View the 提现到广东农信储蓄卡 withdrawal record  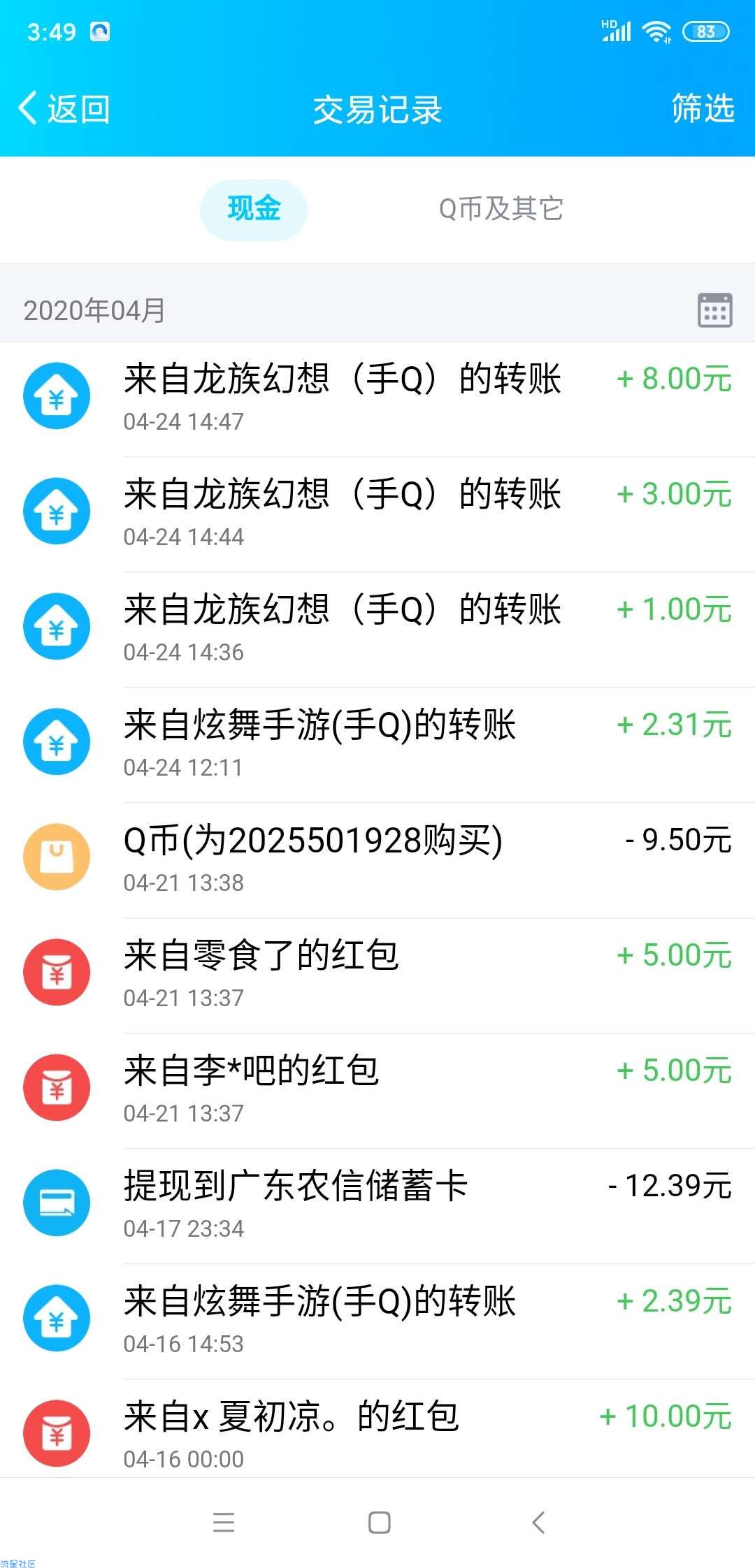(x=377, y=1206)
